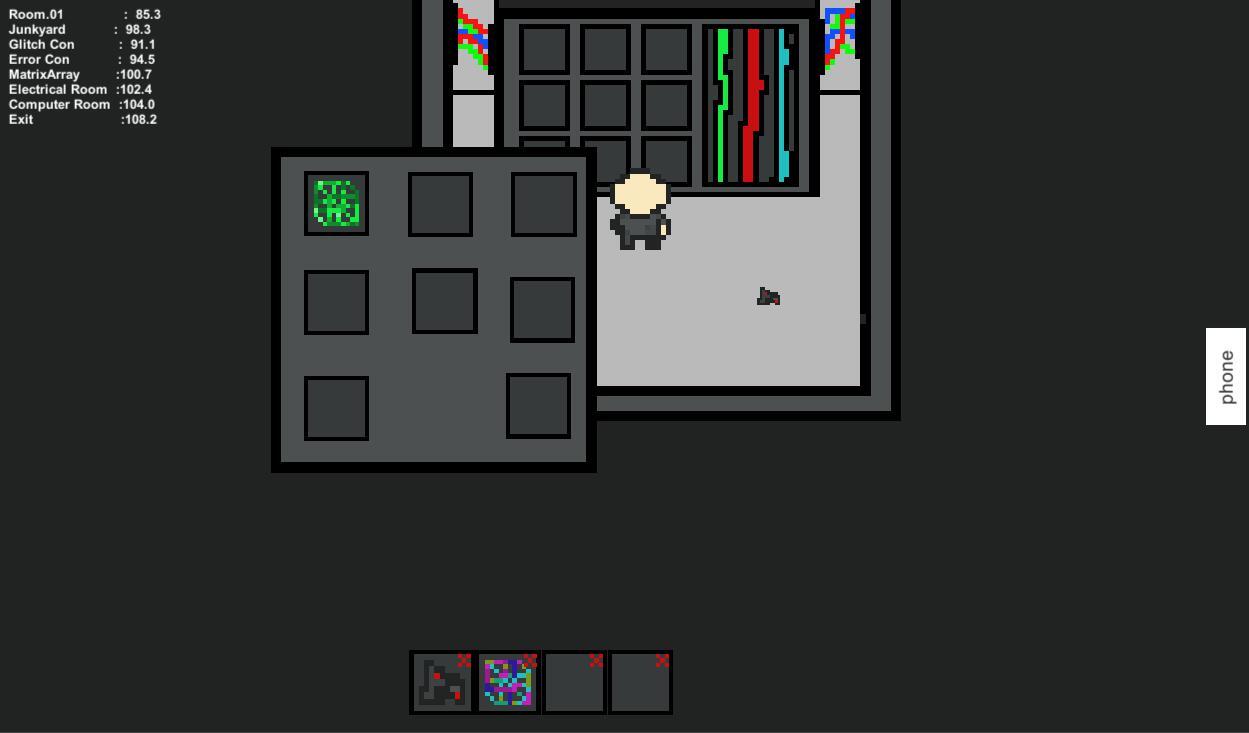The height and width of the screenshot is (733, 1249).
Task: Select the dark scrap item in inventory bar
Action: tap(440, 685)
